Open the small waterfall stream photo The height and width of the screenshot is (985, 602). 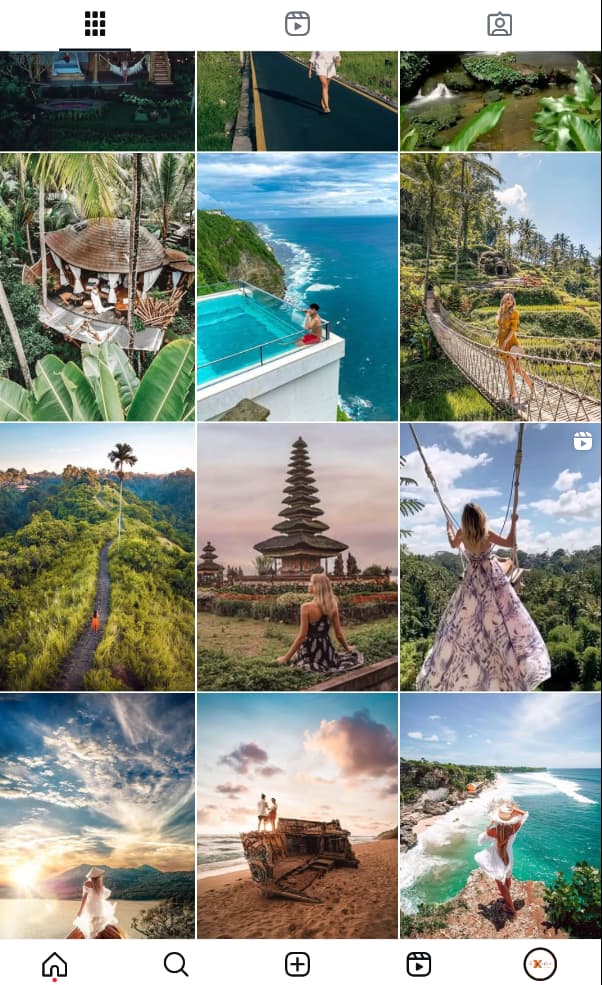coord(500,101)
